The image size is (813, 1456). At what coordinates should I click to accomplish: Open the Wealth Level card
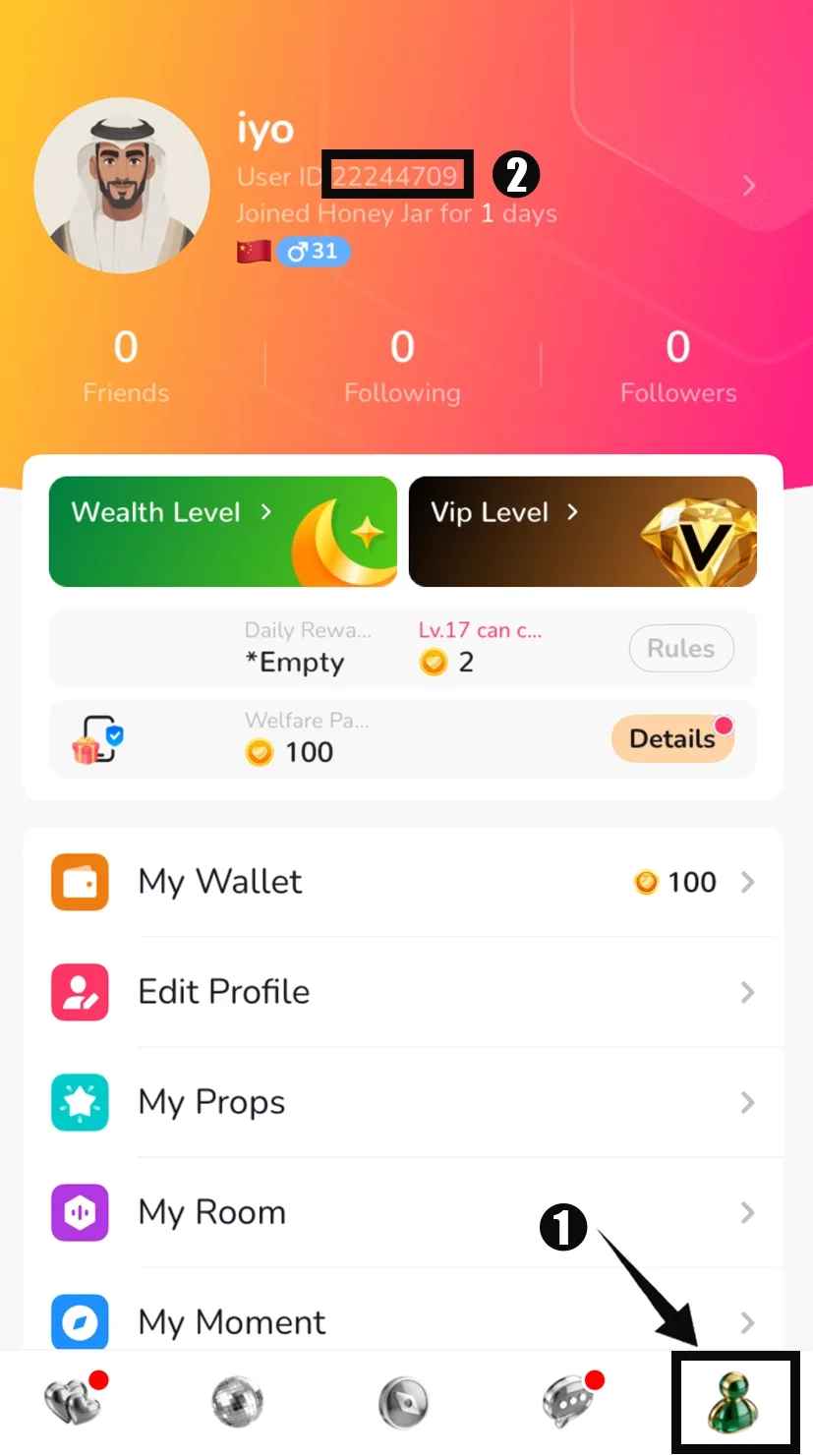[223, 531]
